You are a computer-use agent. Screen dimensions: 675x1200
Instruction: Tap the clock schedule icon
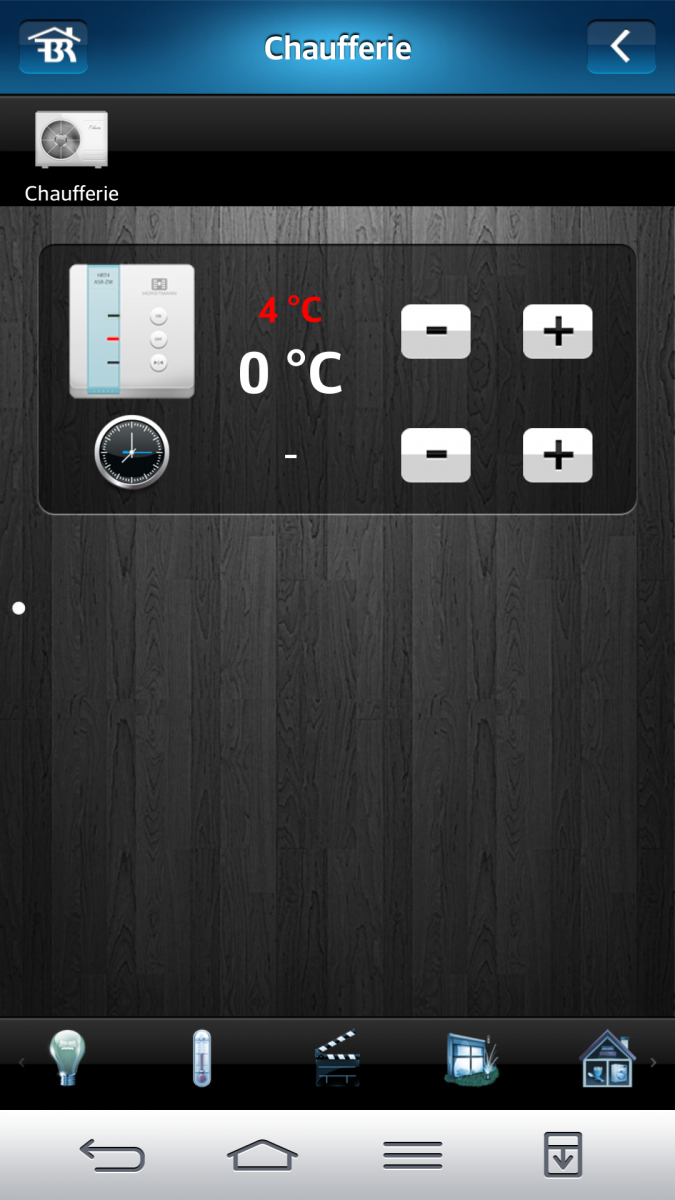(x=132, y=453)
